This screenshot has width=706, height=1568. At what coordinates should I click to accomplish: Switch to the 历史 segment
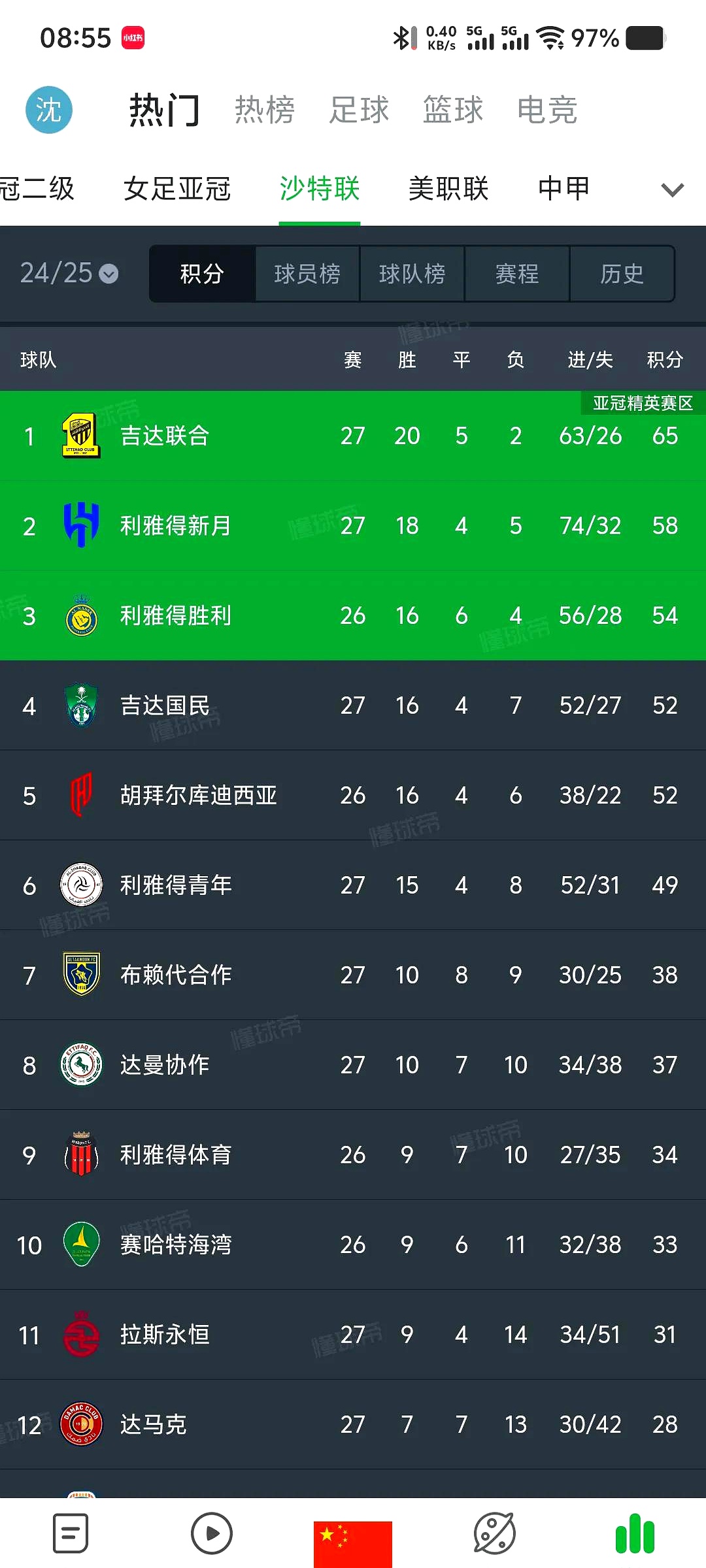click(622, 274)
